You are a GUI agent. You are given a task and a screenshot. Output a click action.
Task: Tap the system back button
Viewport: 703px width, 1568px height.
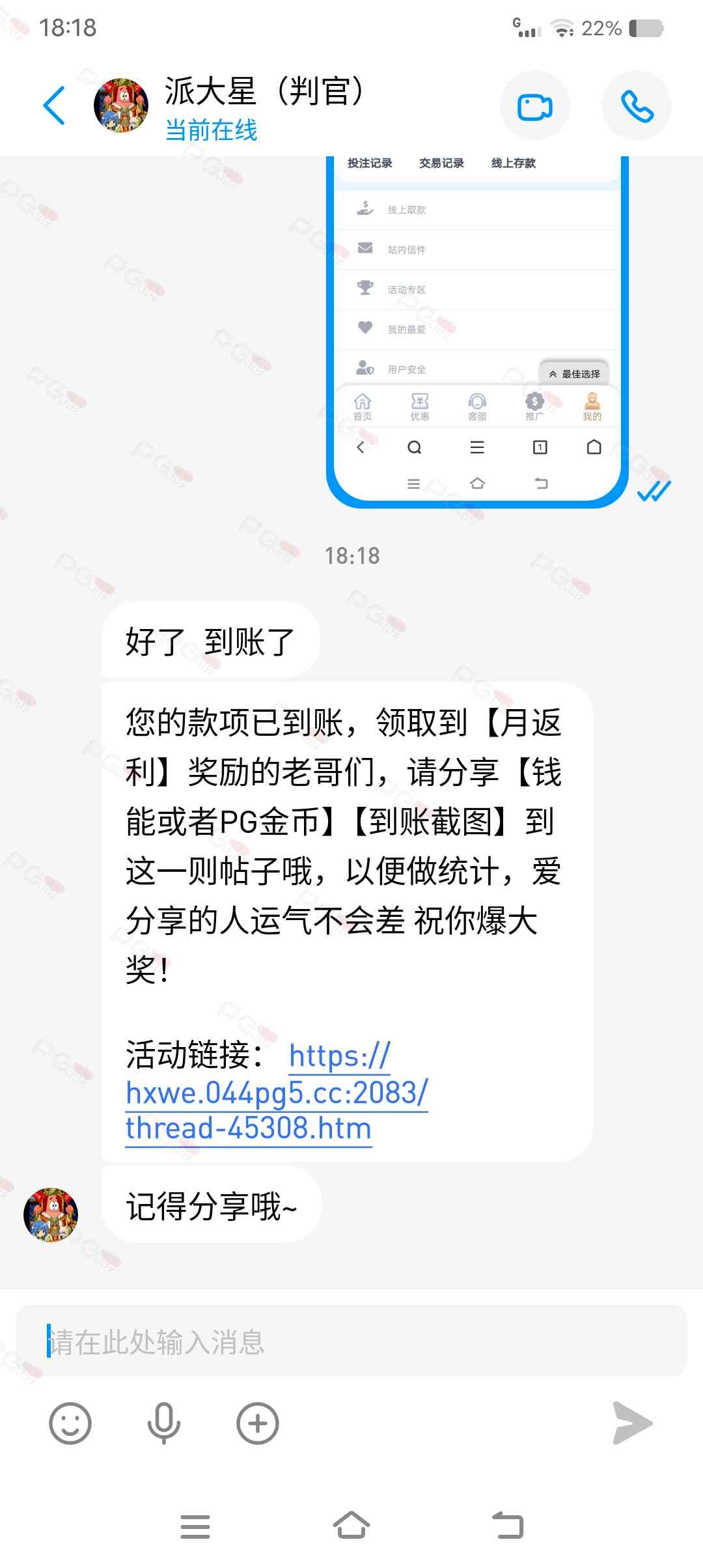508,1525
